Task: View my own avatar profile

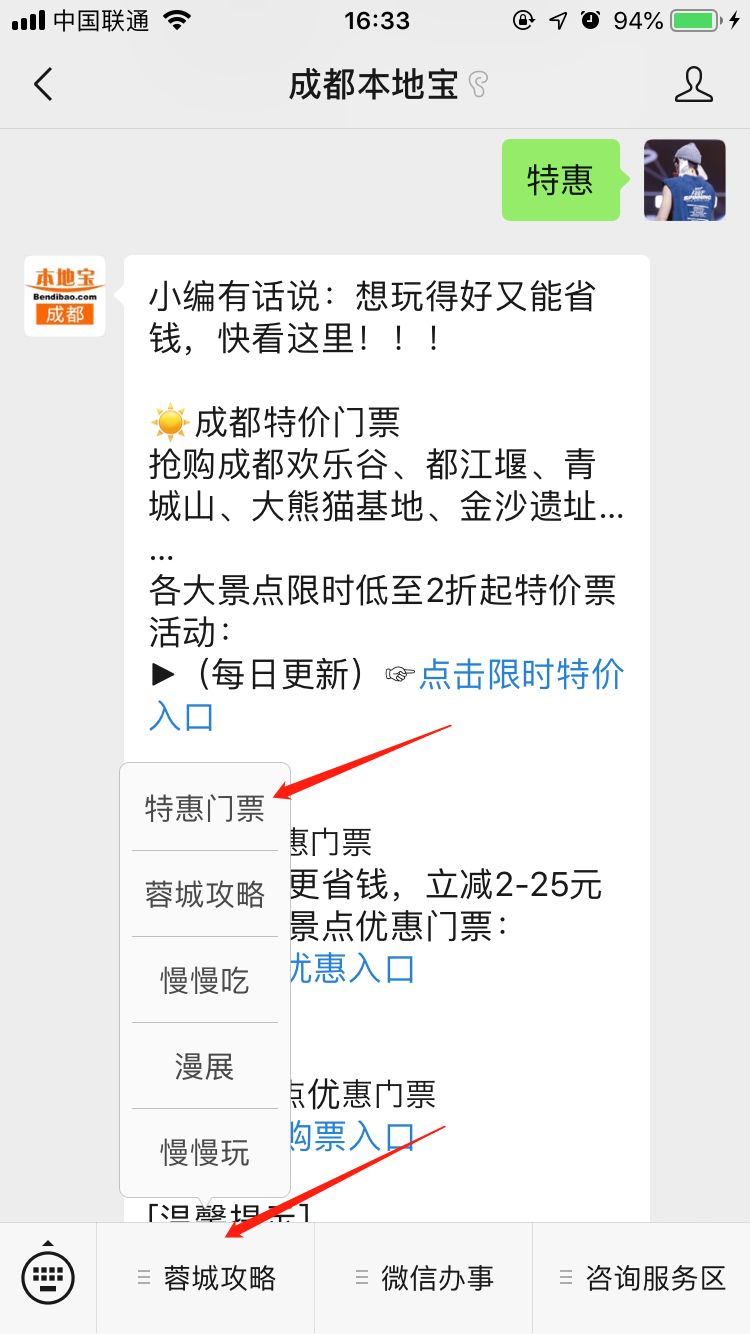Action: (x=684, y=180)
